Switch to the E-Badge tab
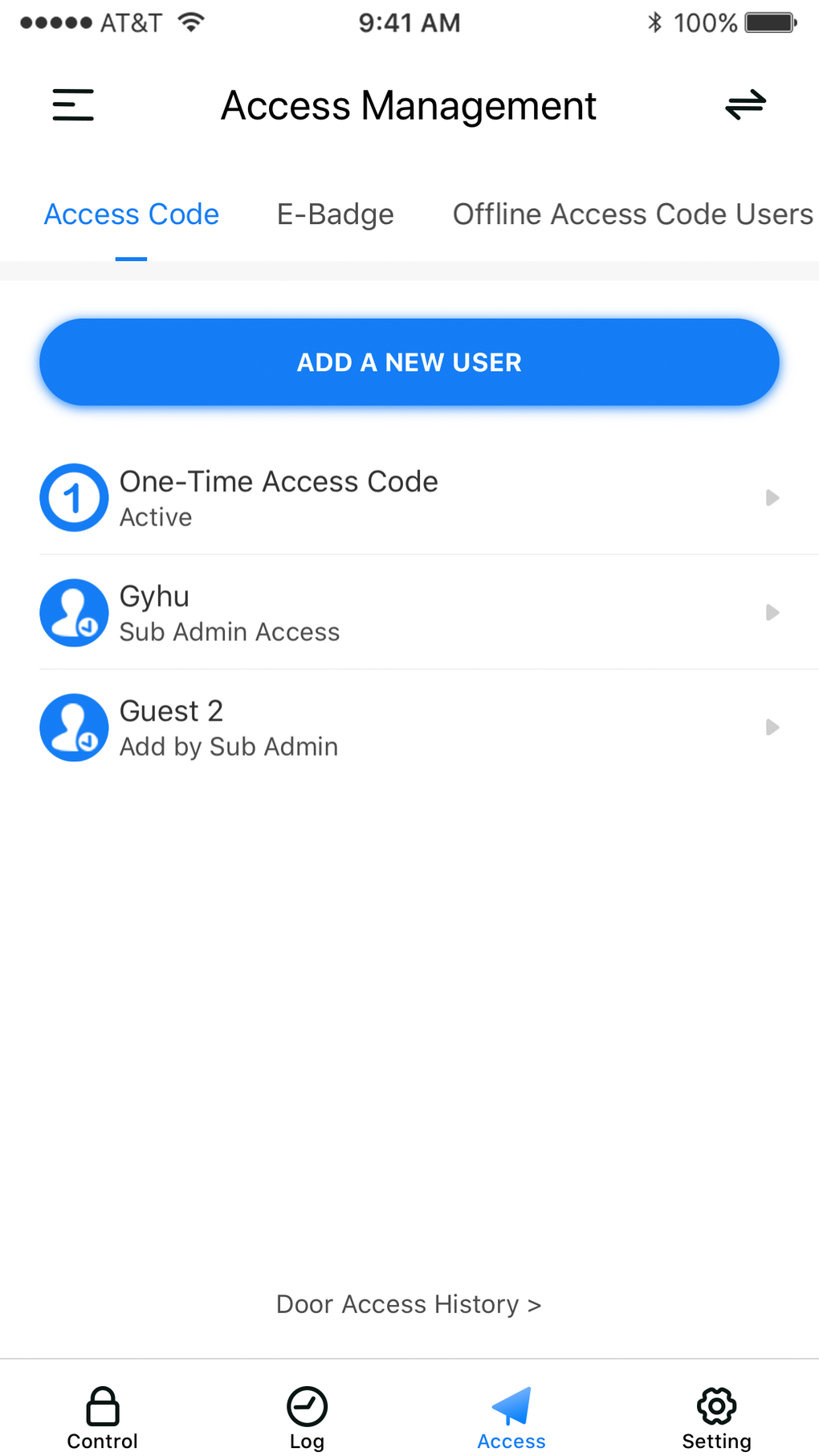 click(335, 214)
